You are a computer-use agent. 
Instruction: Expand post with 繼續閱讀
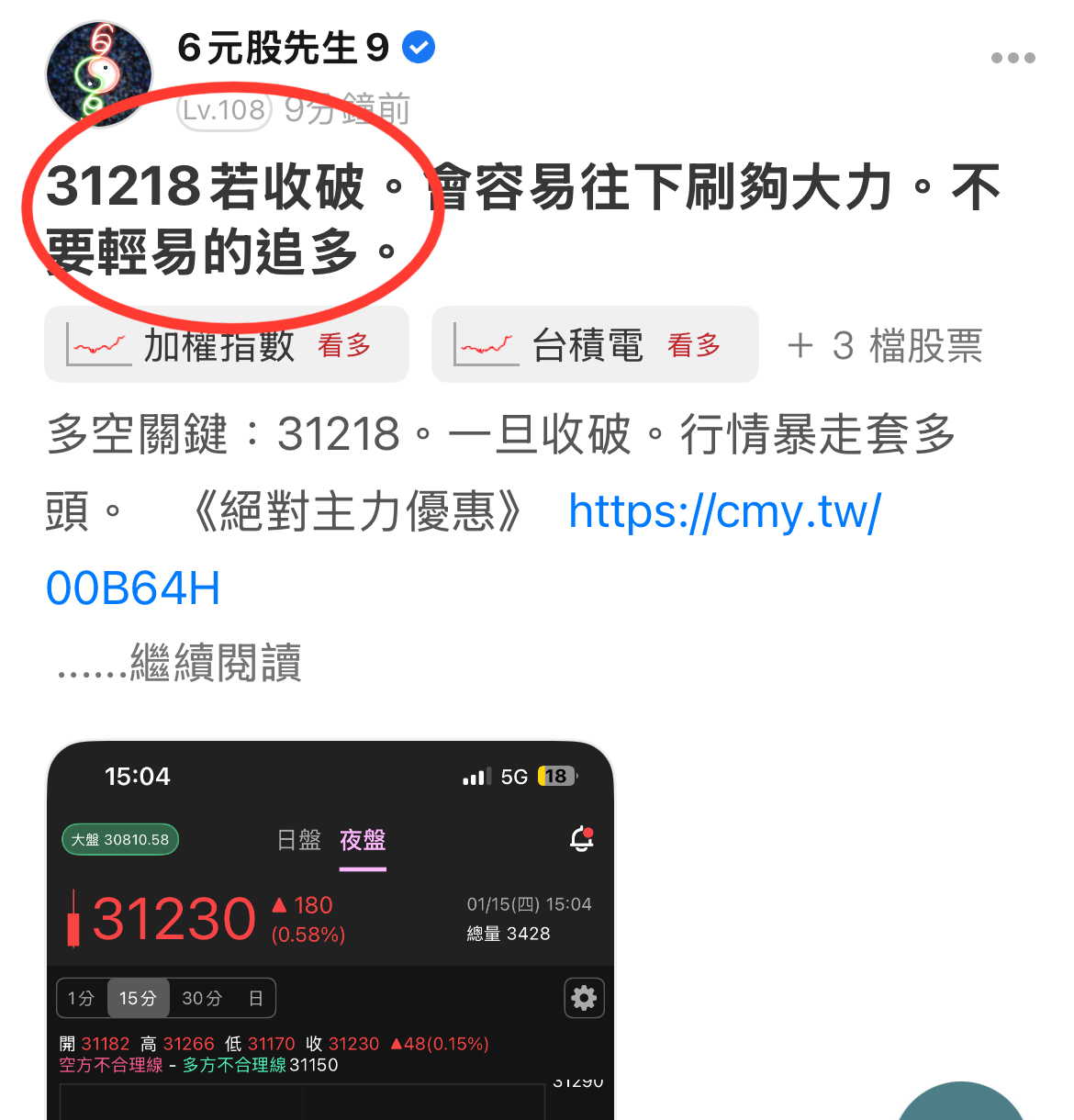coord(179,663)
